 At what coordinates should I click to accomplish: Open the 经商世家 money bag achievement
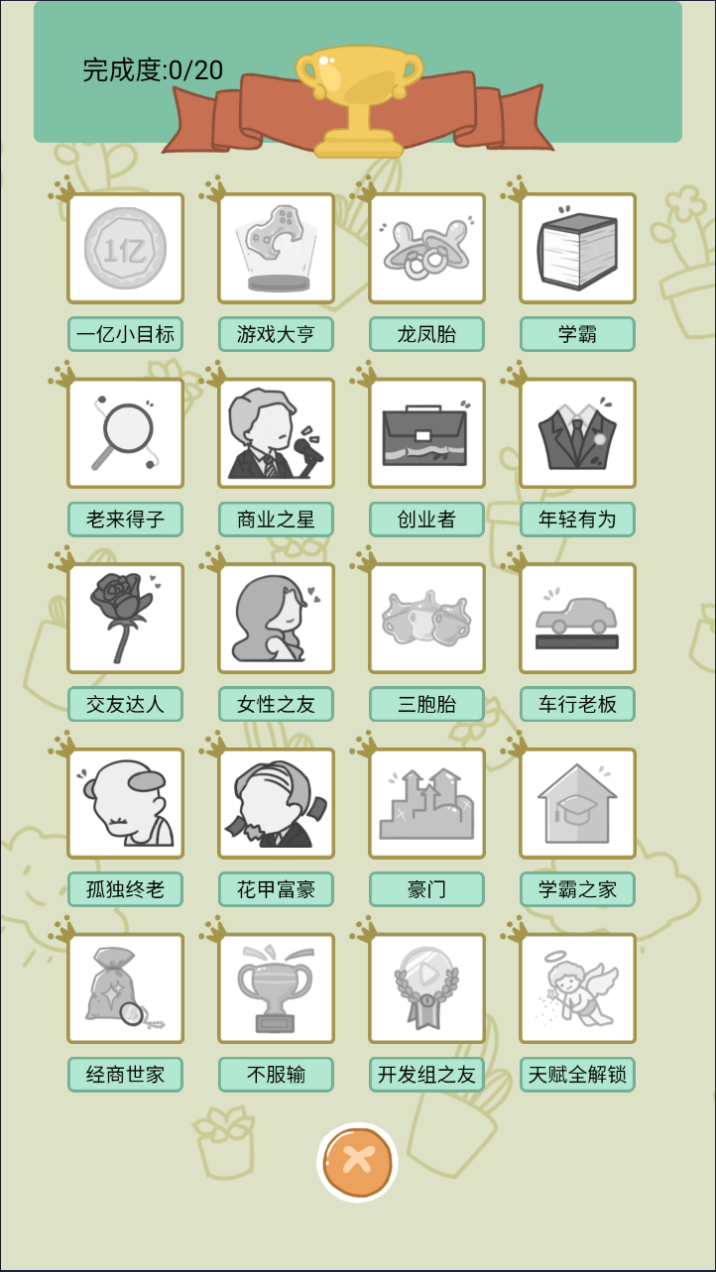coord(125,989)
